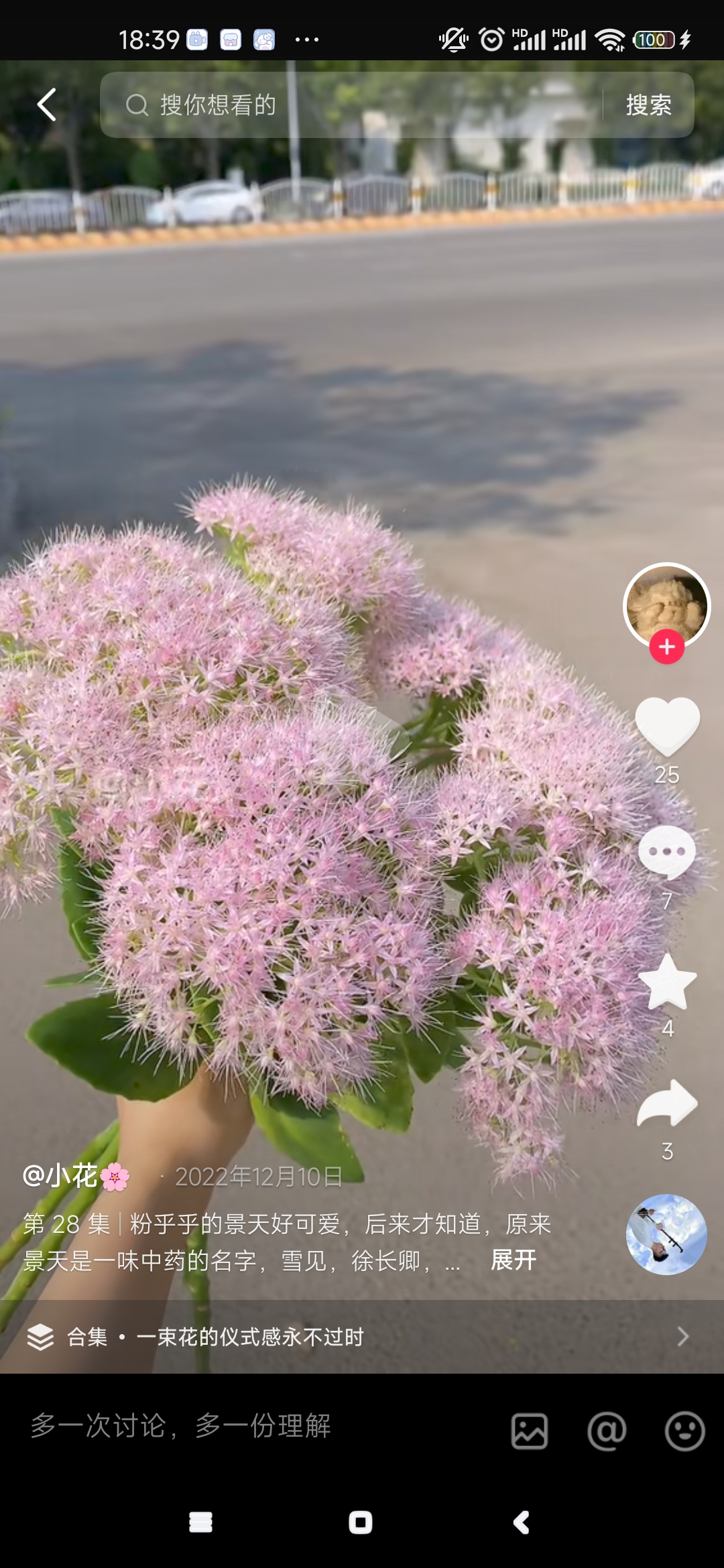
Task: Open the emoji picker
Action: coord(684,1432)
